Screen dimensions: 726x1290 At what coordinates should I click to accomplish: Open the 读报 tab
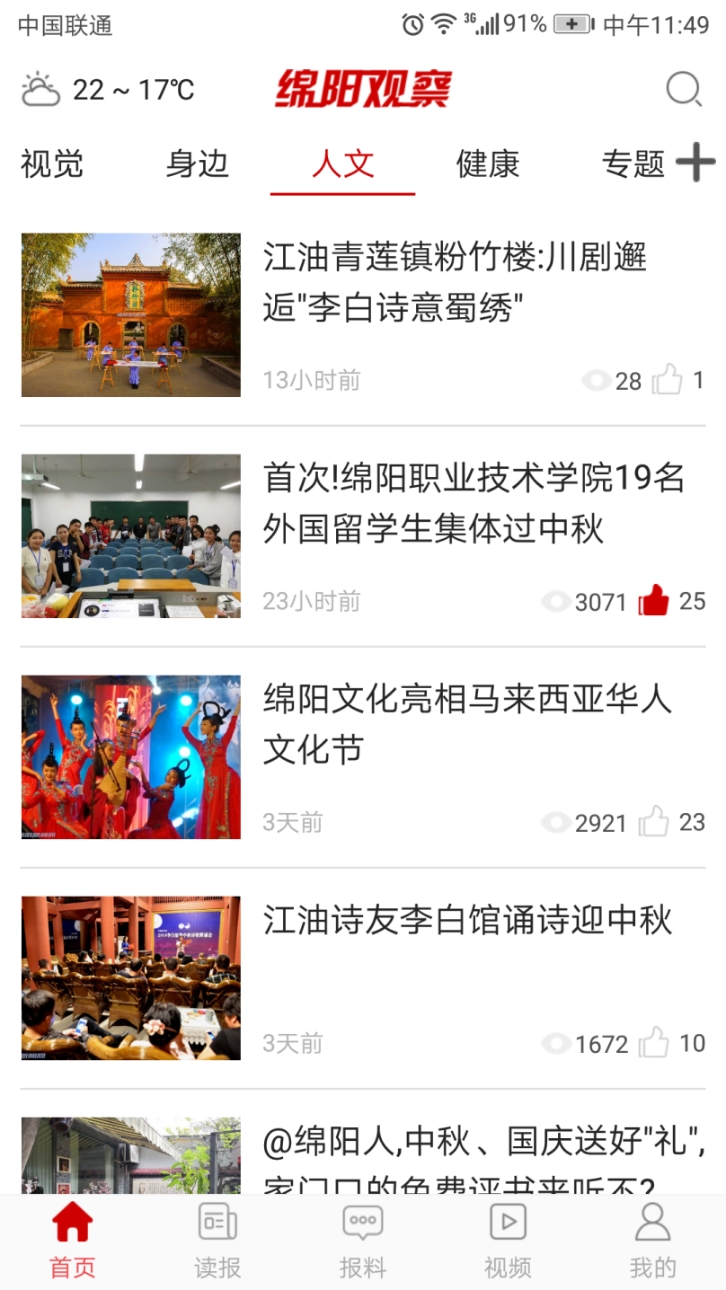[217, 1241]
